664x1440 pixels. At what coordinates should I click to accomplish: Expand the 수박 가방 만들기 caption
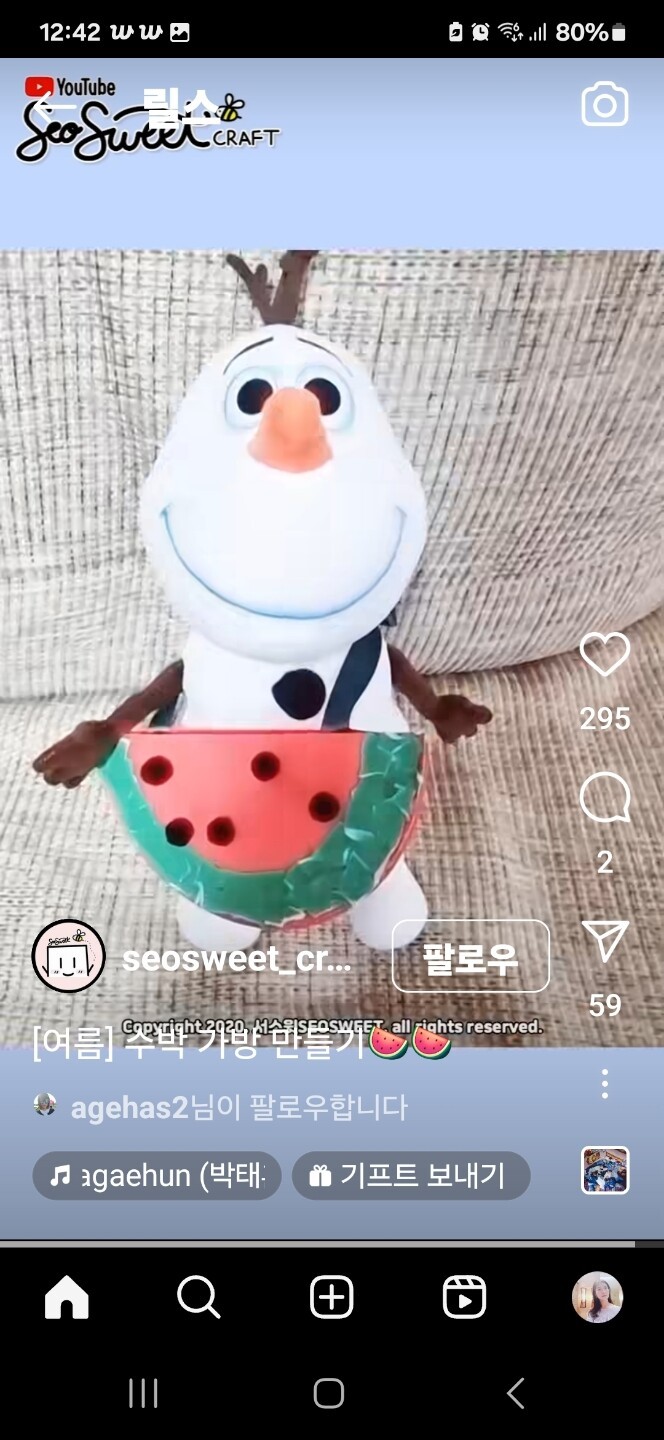click(240, 1042)
